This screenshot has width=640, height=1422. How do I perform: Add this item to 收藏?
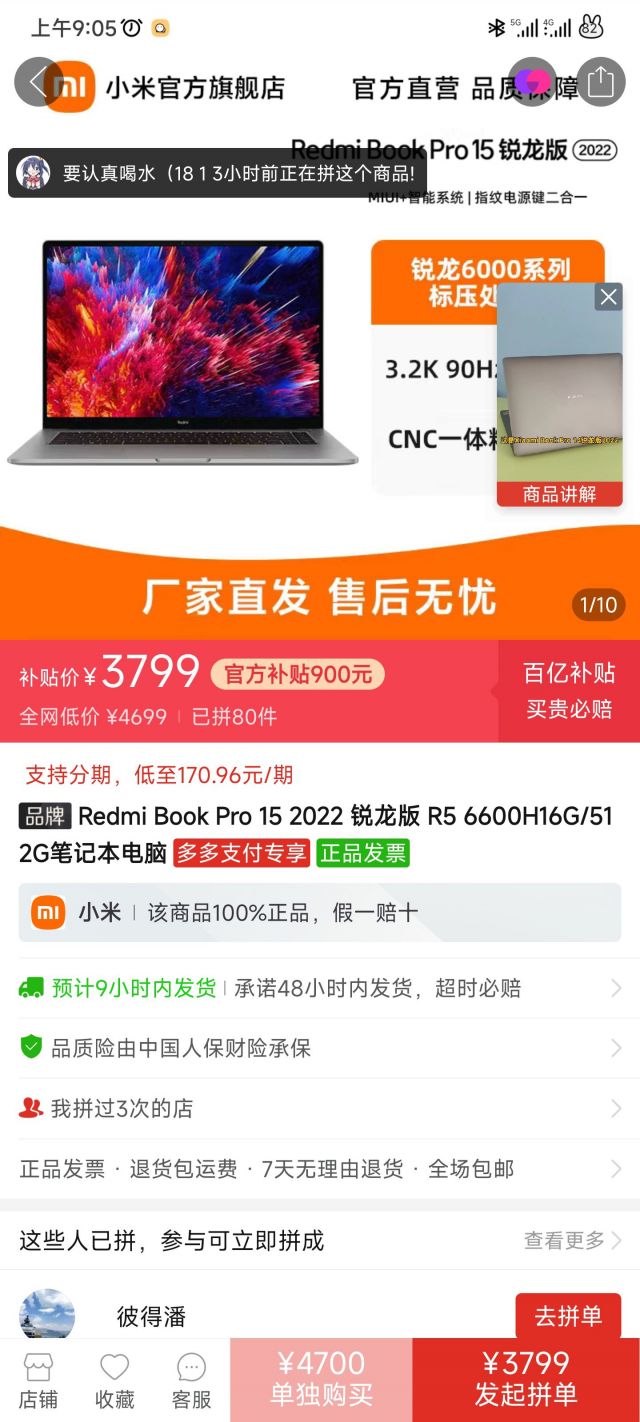click(x=115, y=1381)
